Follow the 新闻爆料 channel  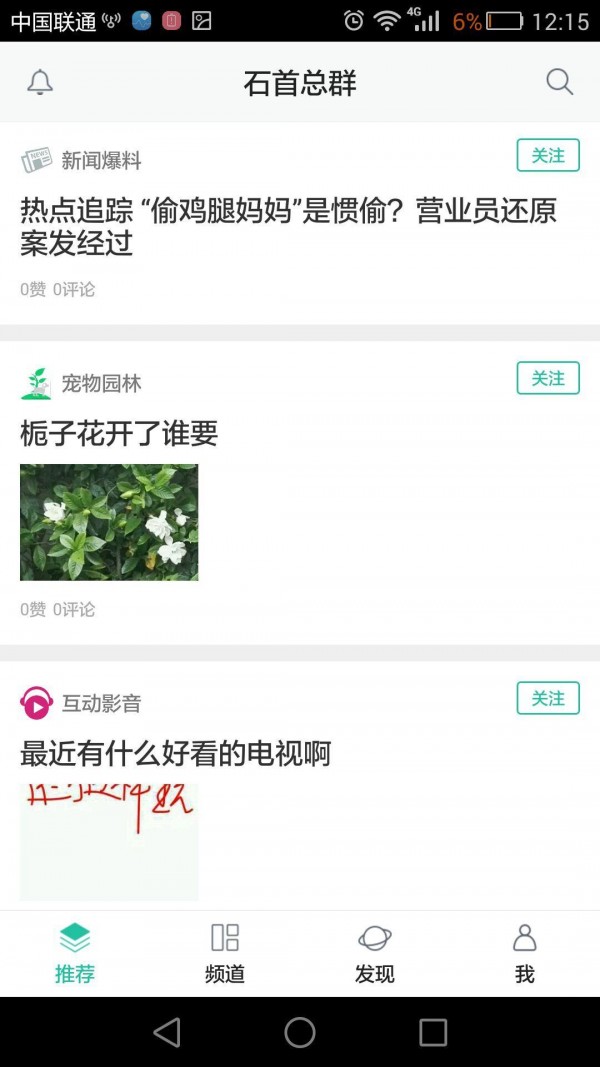click(548, 156)
